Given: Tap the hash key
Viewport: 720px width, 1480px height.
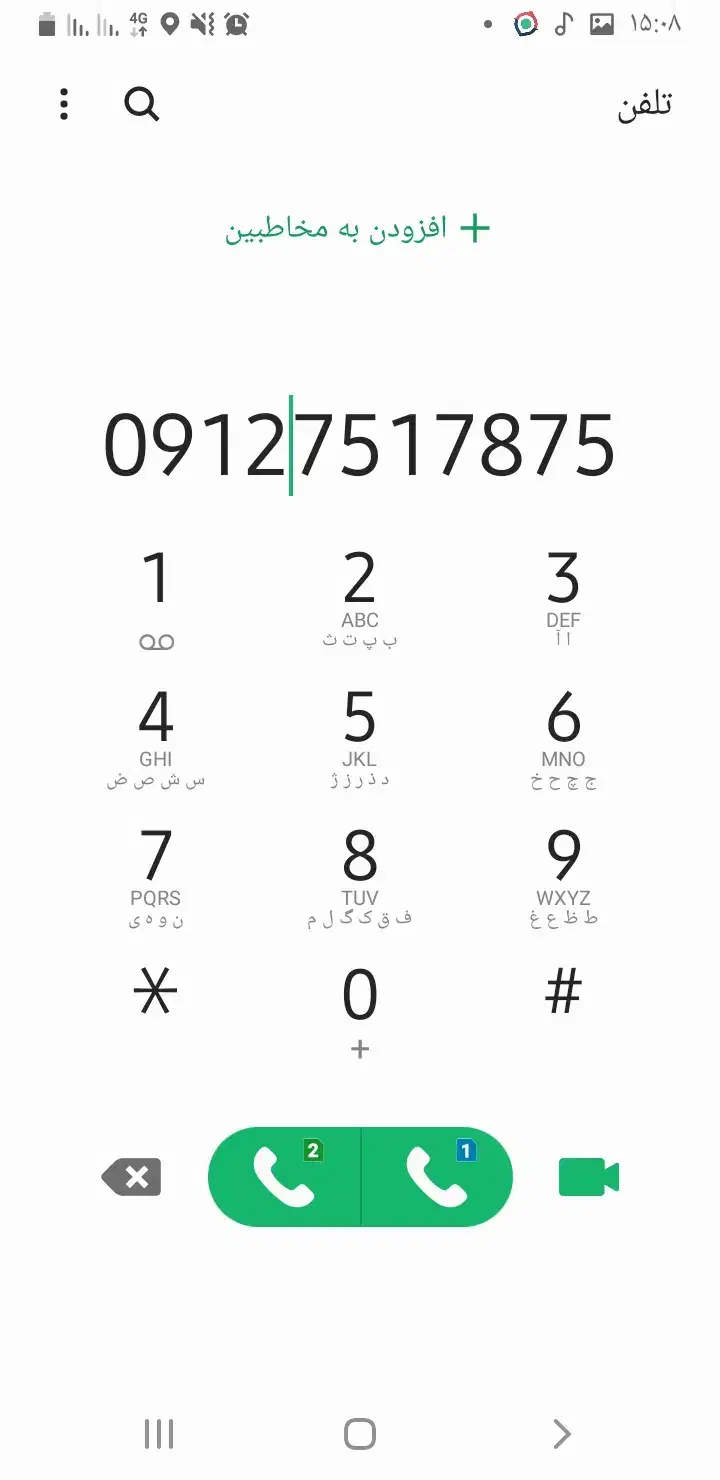Looking at the screenshot, I should [x=563, y=993].
